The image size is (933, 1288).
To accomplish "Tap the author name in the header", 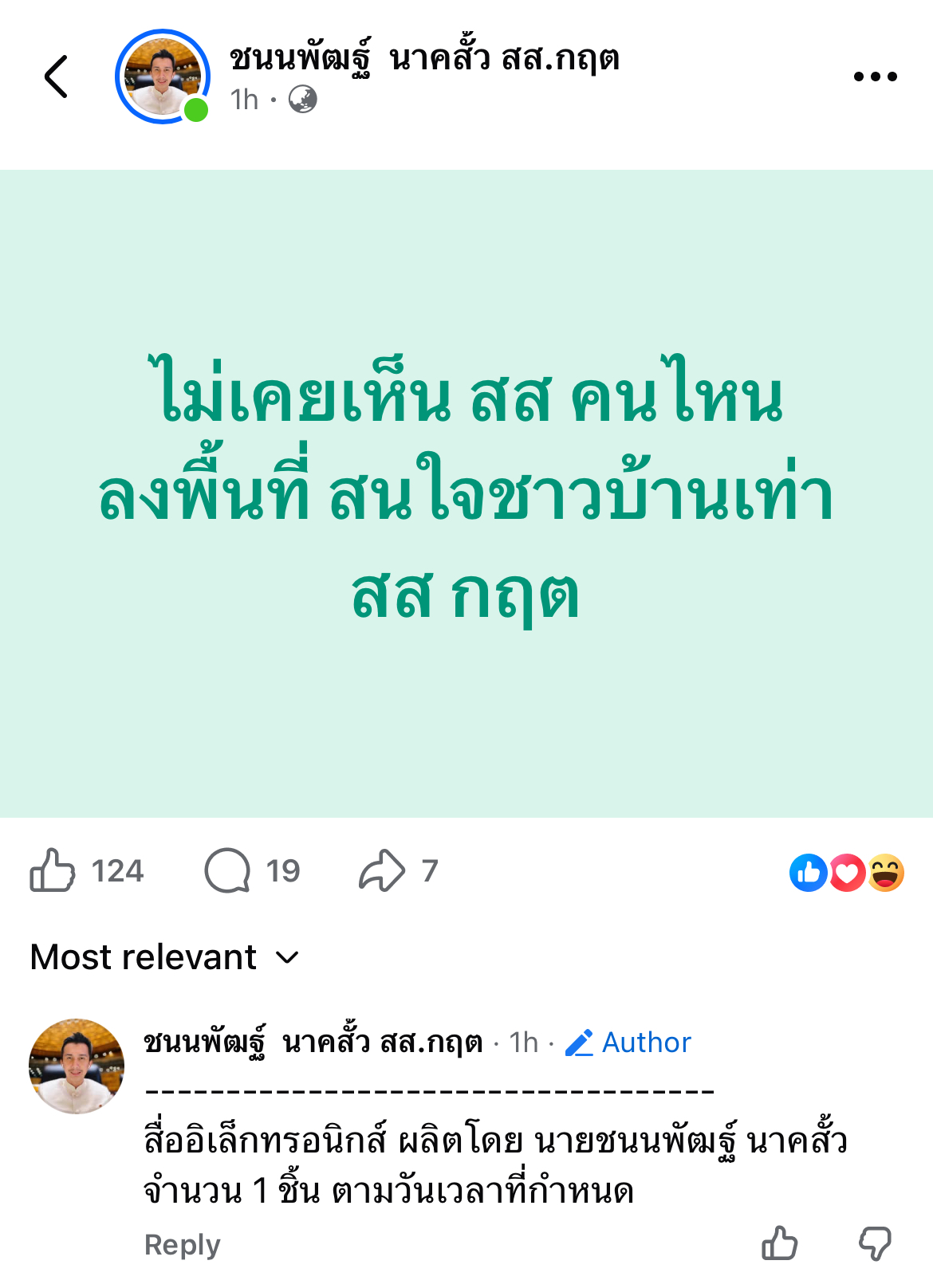I will click(x=424, y=58).
